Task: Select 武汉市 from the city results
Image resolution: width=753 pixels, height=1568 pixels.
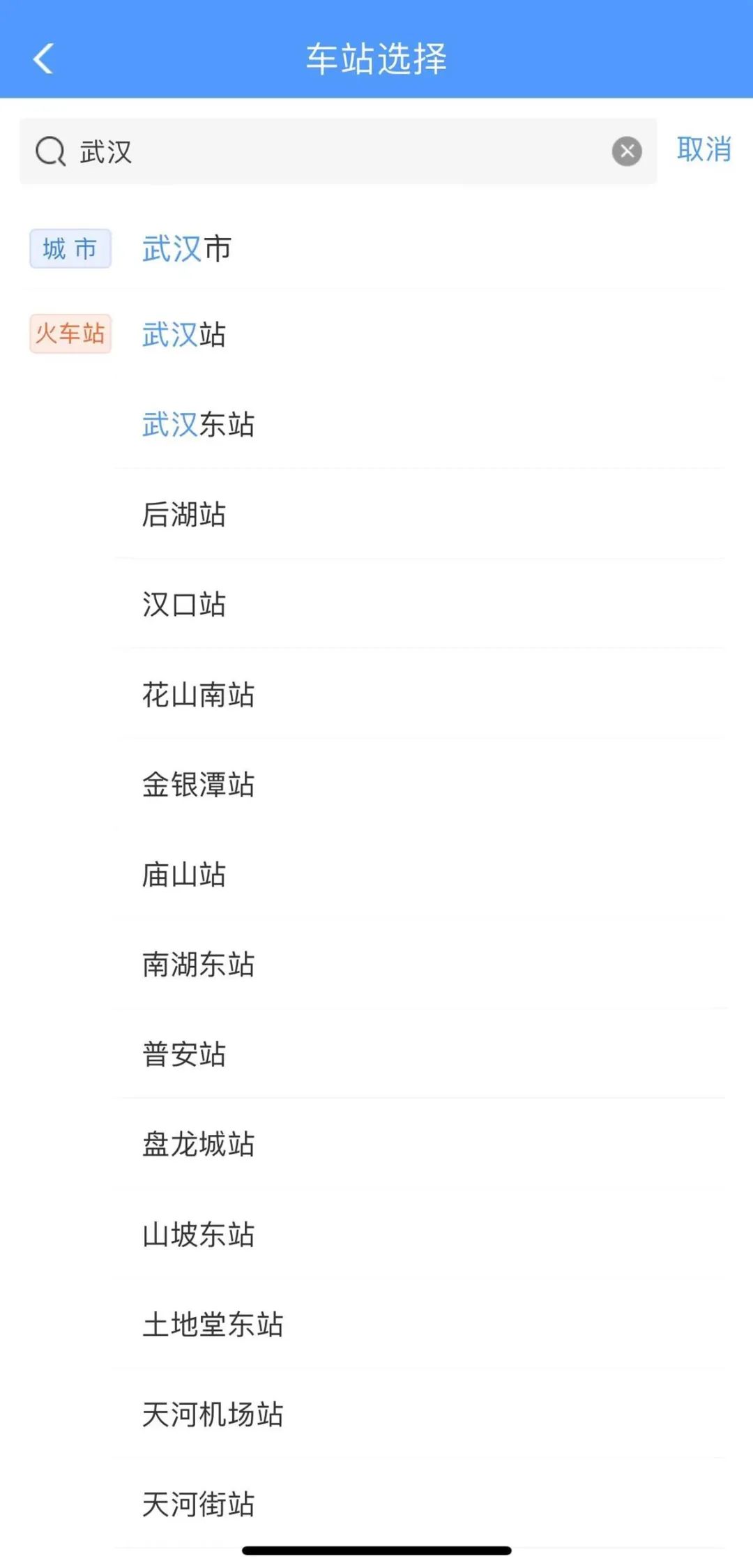Action: [x=187, y=249]
